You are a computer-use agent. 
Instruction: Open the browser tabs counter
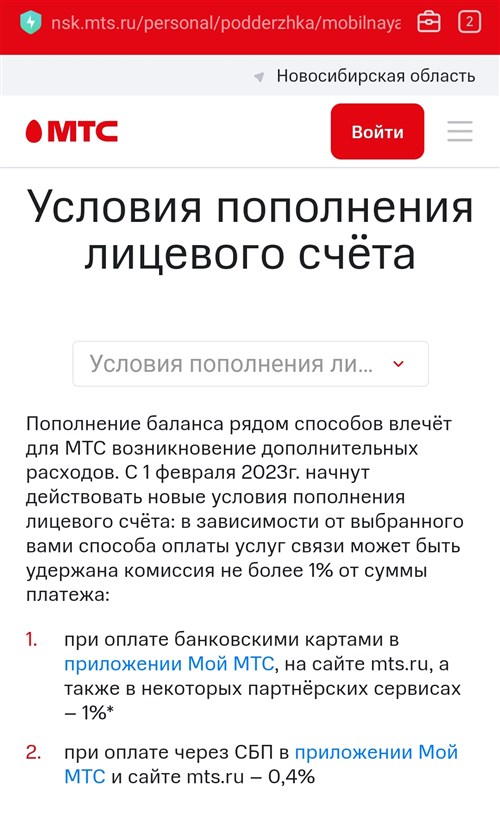coord(469,22)
